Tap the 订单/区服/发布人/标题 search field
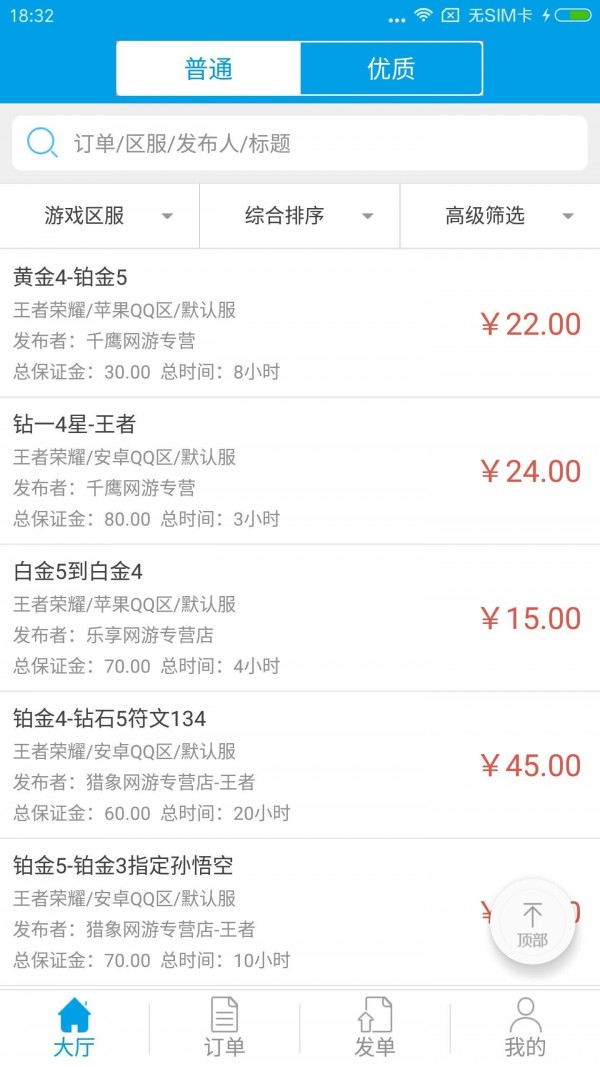The width and height of the screenshot is (600, 1067). point(300,143)
